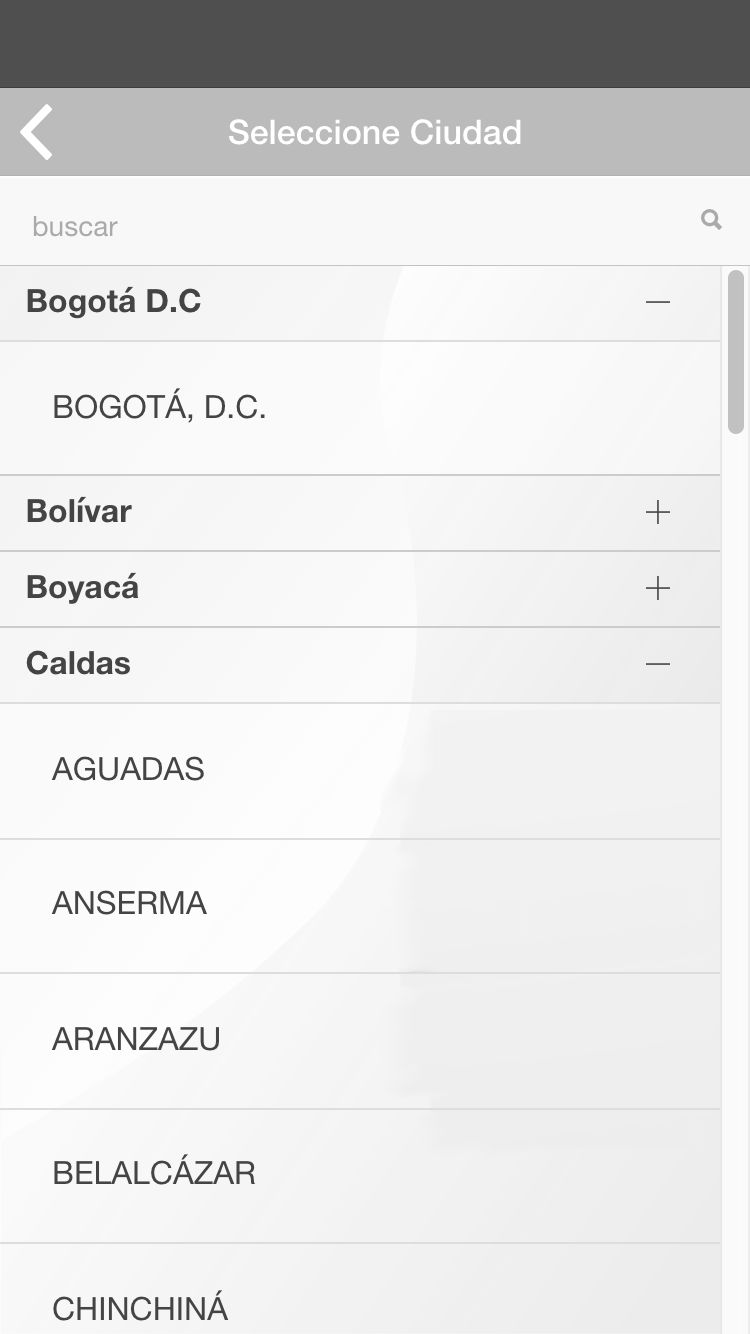
Task: Pick ARANZAZU city
Action: tap(136, 1040)
